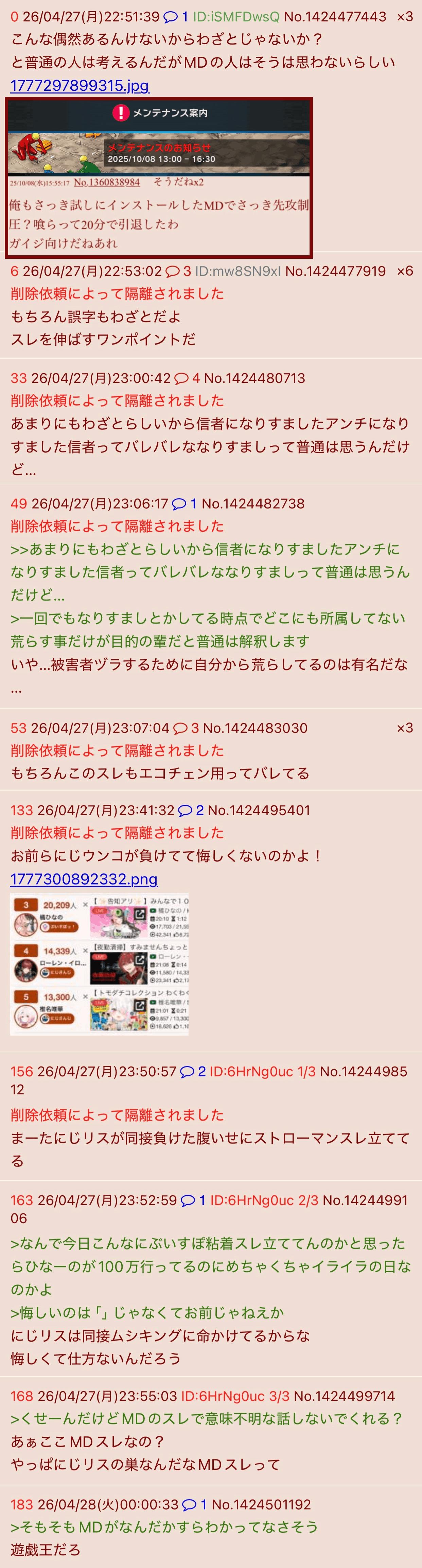Open image link 1777297899315.jpg
Image resolution: width=422 pixels, height=1568 pixels.
click(80, 85)
